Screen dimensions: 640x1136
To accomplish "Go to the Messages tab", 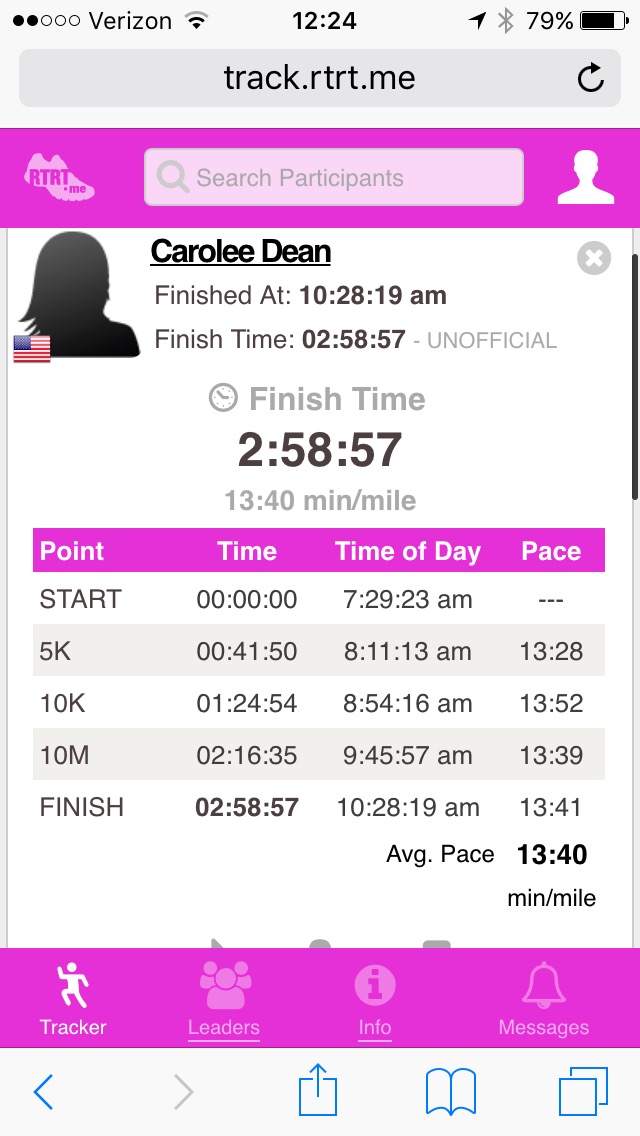I will point(543,998).
